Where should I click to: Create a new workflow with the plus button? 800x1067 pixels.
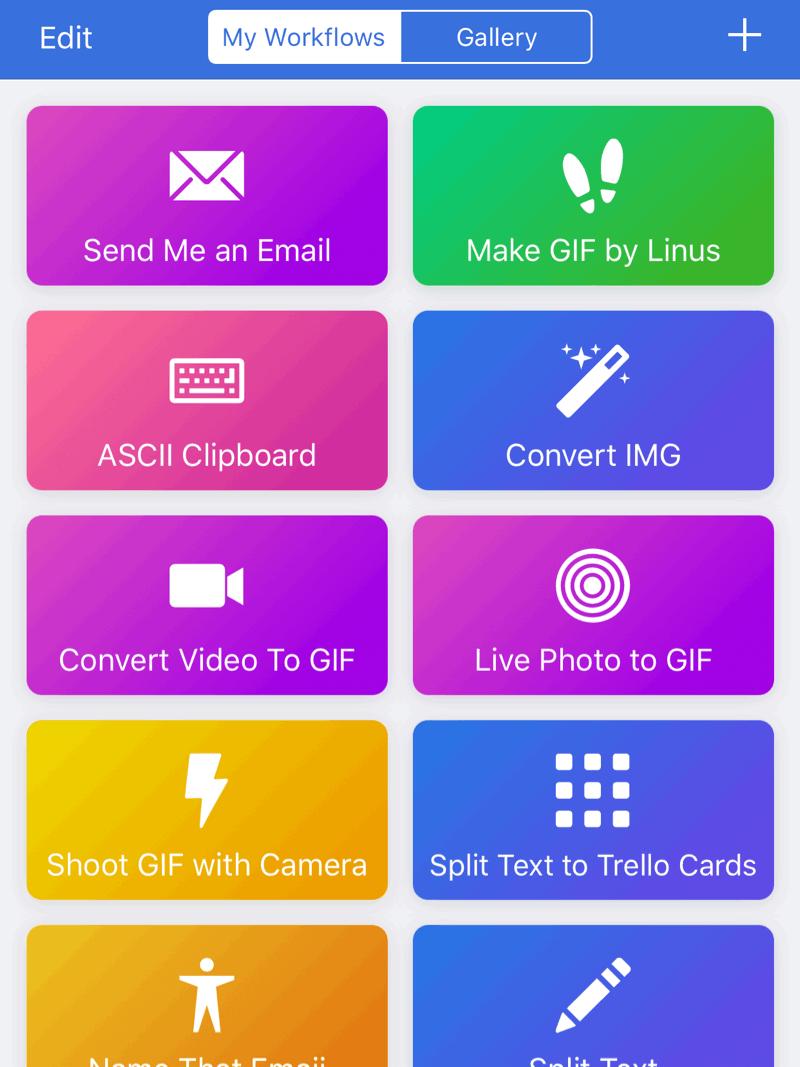tap(744, 36)
